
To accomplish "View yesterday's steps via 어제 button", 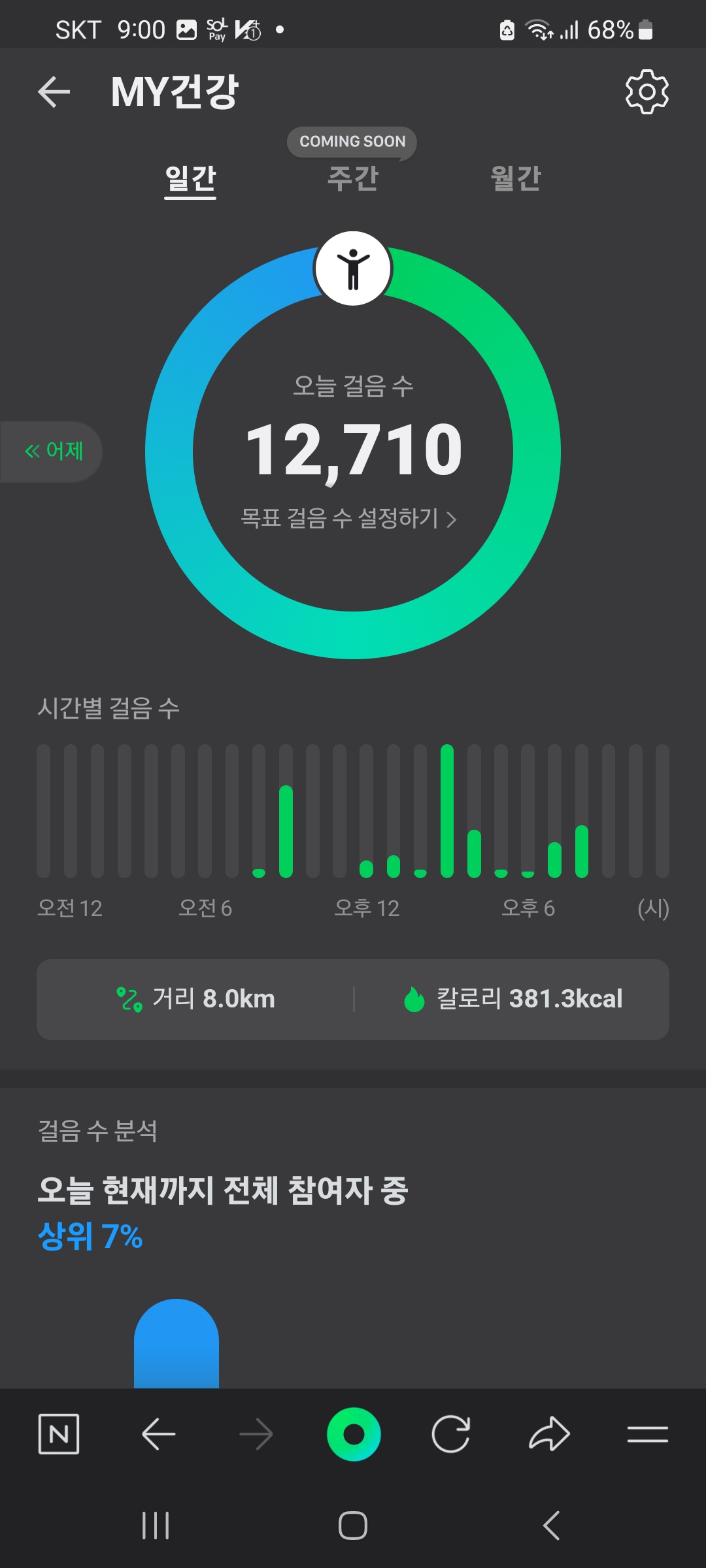I will click(x=54, y=451).
